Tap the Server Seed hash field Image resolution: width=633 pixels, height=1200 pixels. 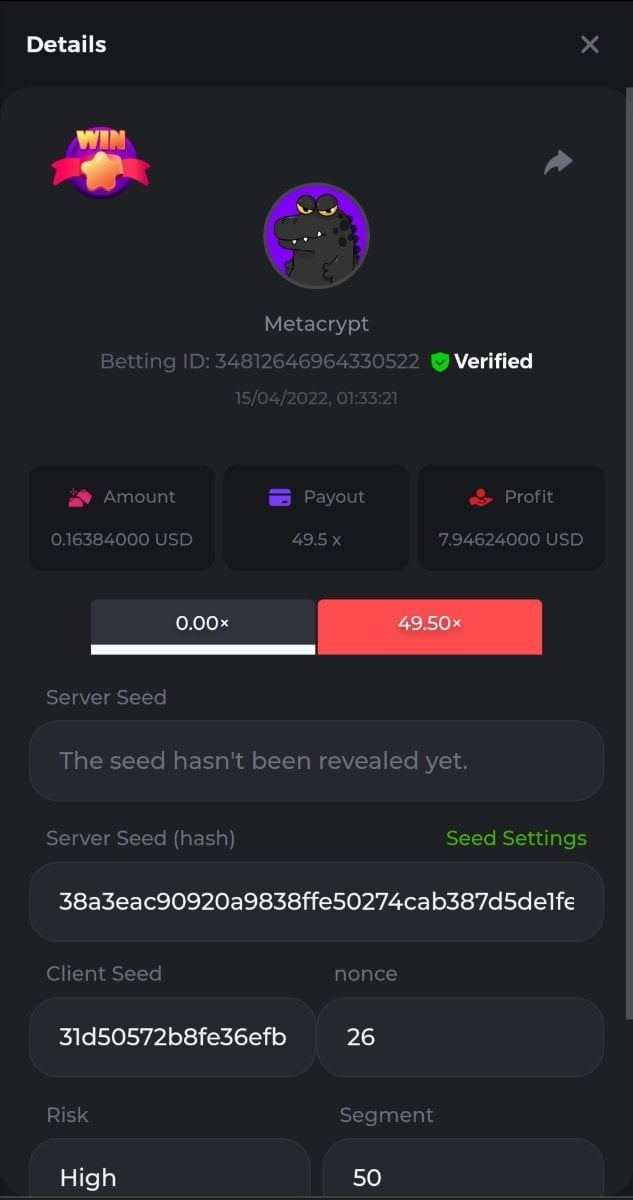pyautogui.click(x=316, y=902)
